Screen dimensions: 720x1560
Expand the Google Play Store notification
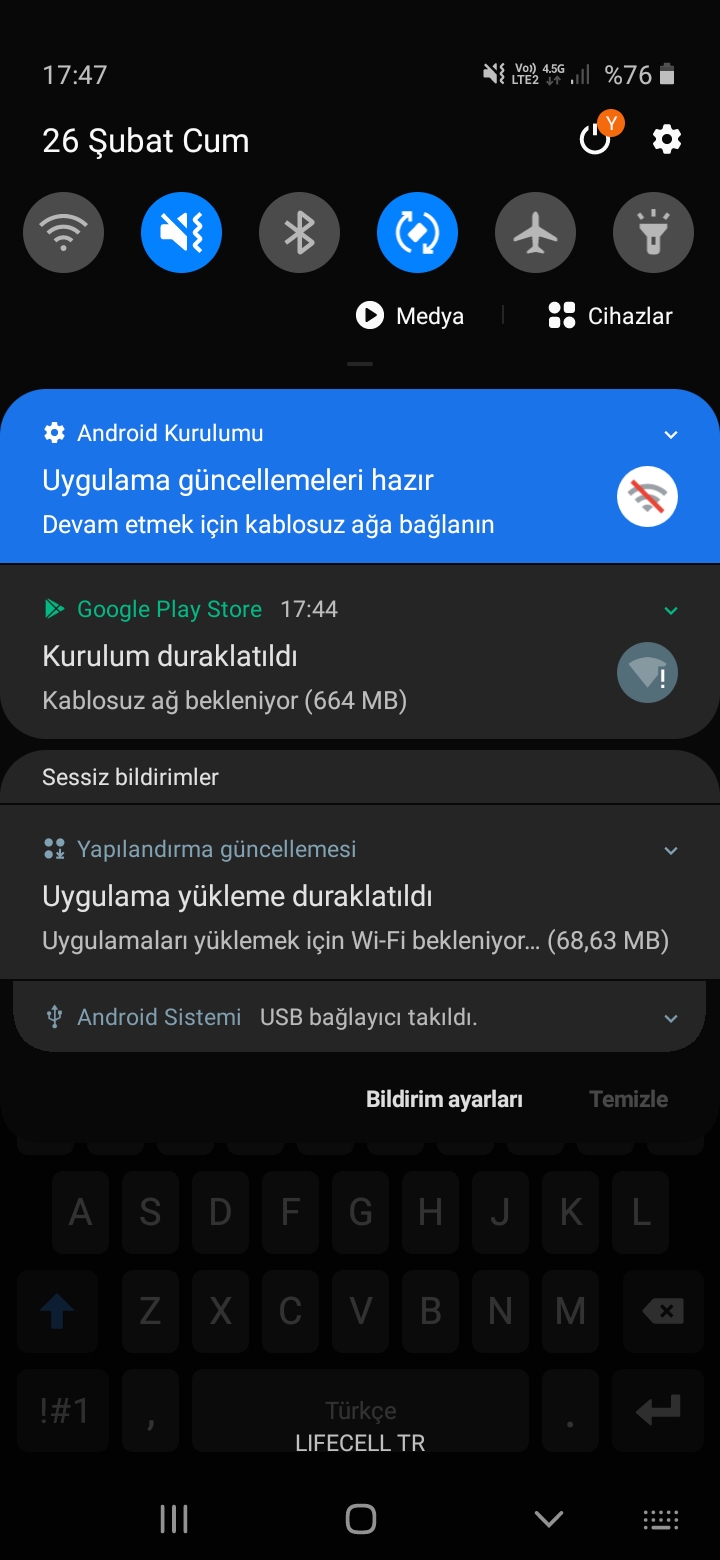pos(671,610)
